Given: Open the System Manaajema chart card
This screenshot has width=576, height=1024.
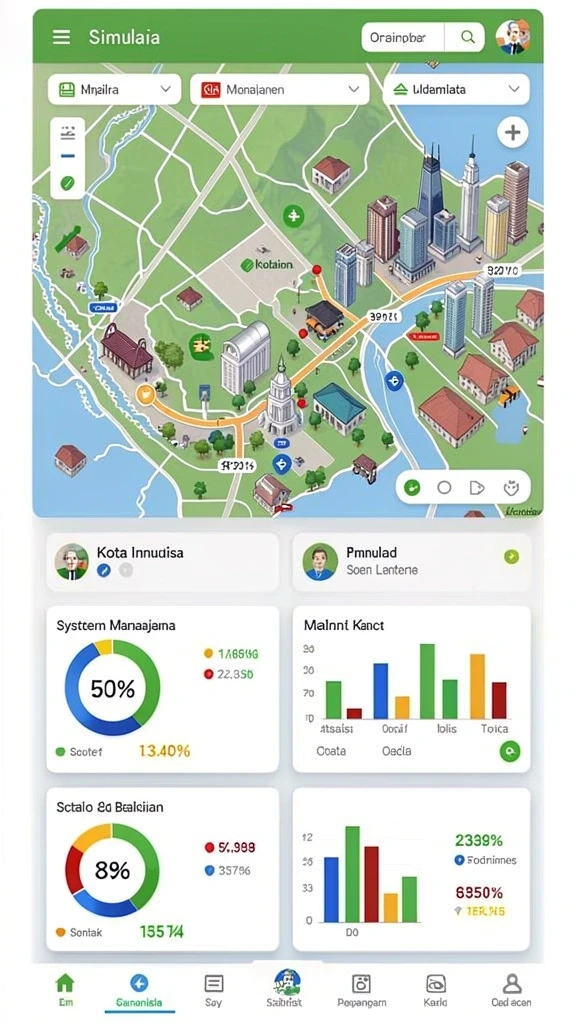Looking at the screenshot, I should click(162, 689).
